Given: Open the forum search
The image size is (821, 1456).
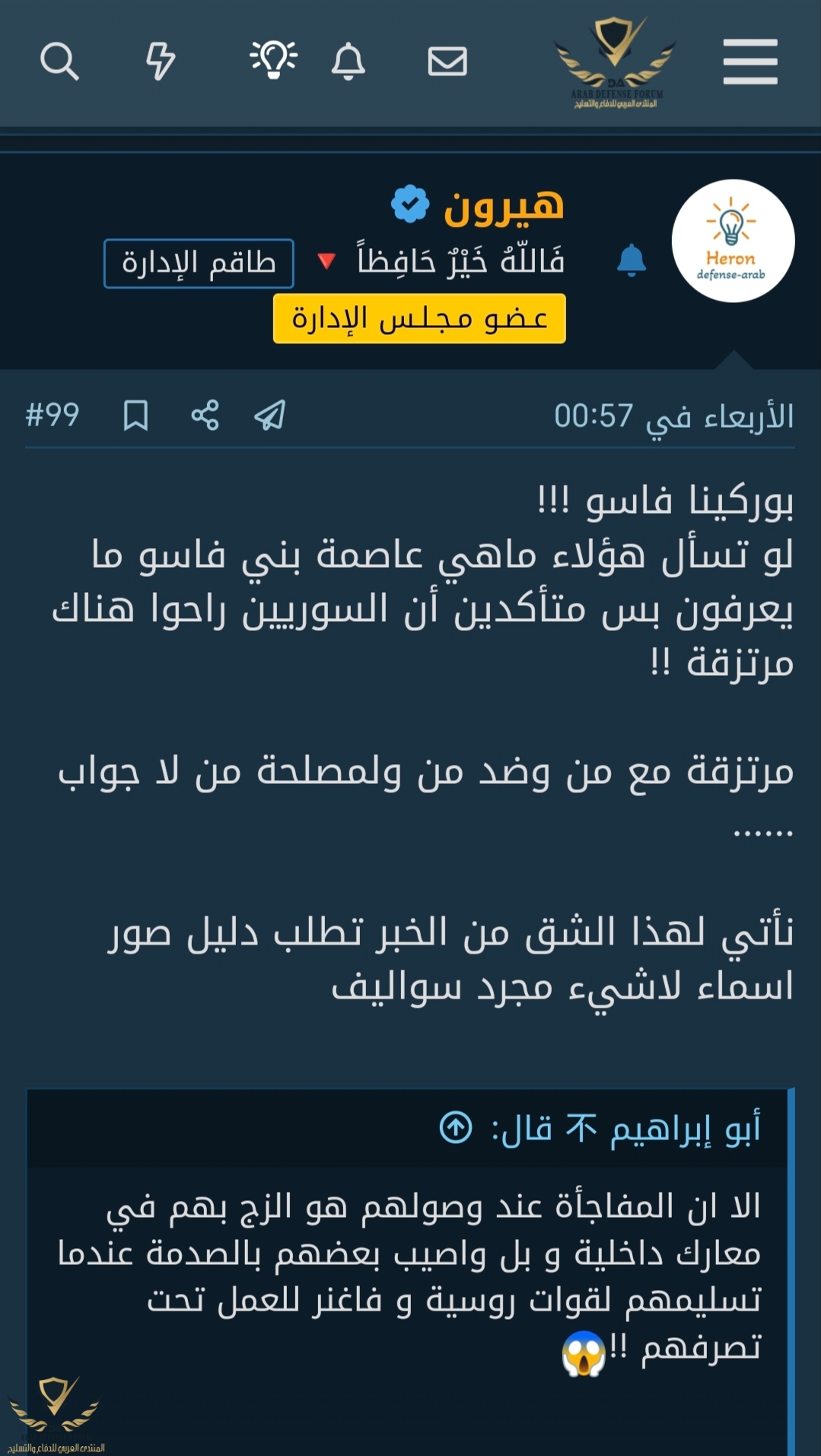Looking at the screenshot, I should (59, 61).
